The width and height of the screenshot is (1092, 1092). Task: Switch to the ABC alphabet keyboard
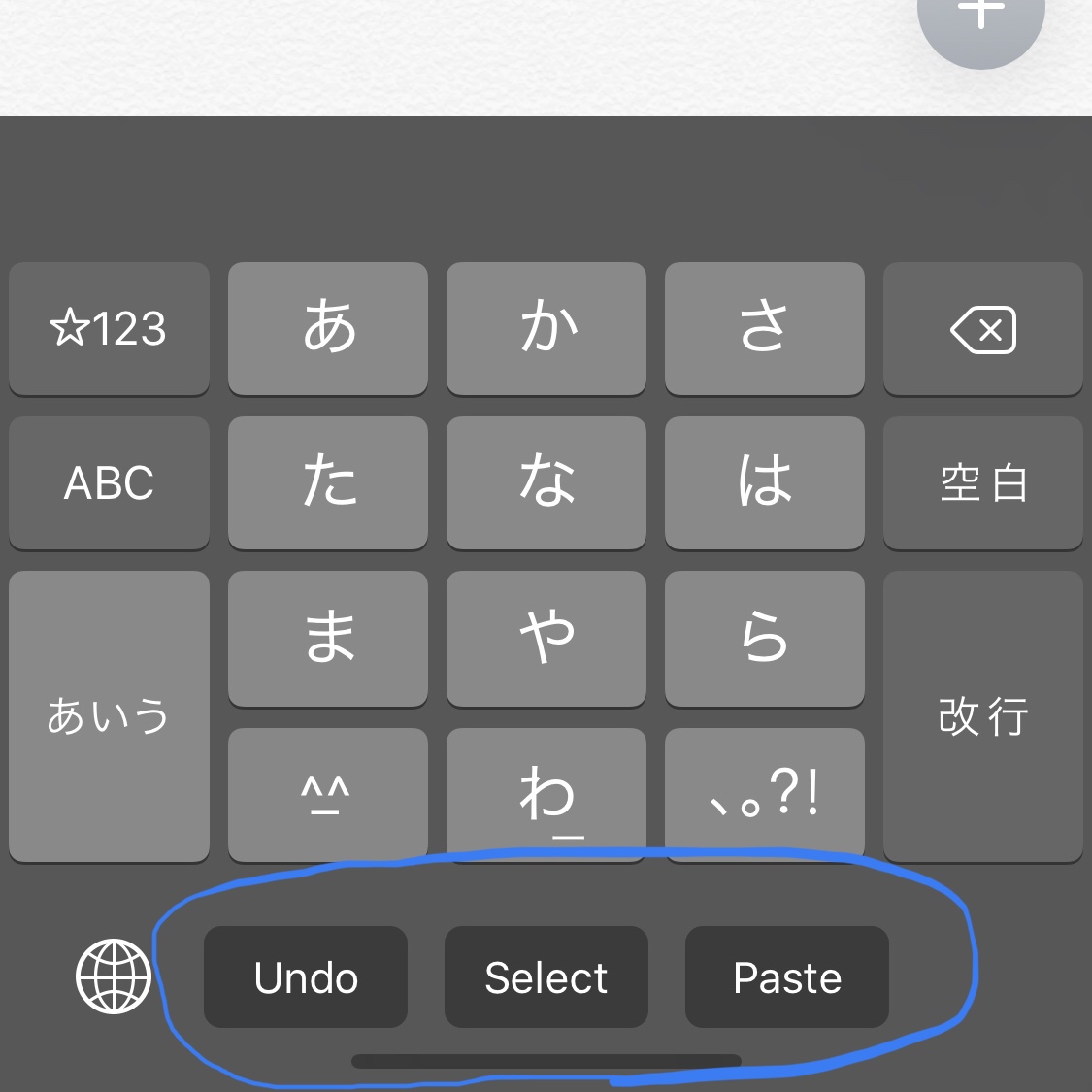click(x=109, y=482)
